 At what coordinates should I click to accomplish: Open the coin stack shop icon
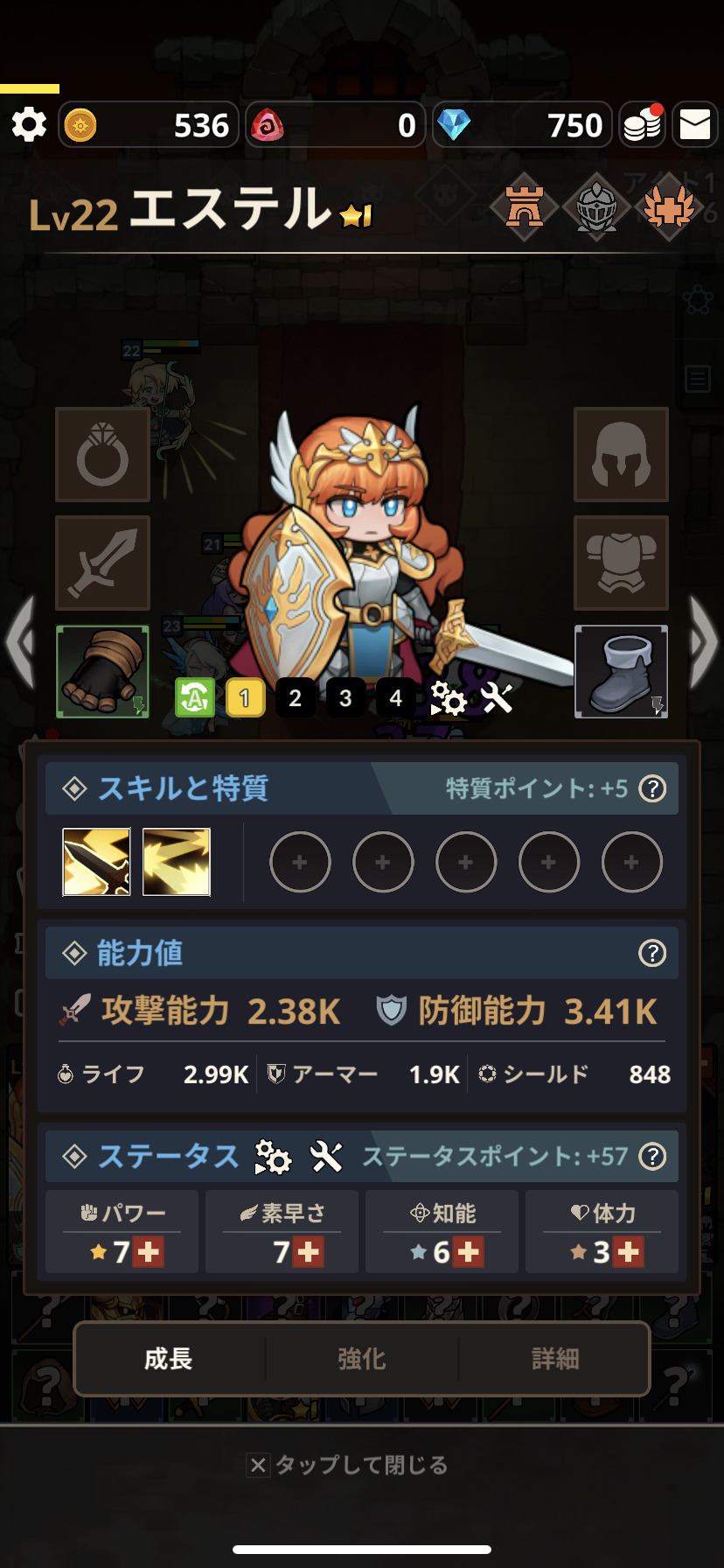(643, 125)
